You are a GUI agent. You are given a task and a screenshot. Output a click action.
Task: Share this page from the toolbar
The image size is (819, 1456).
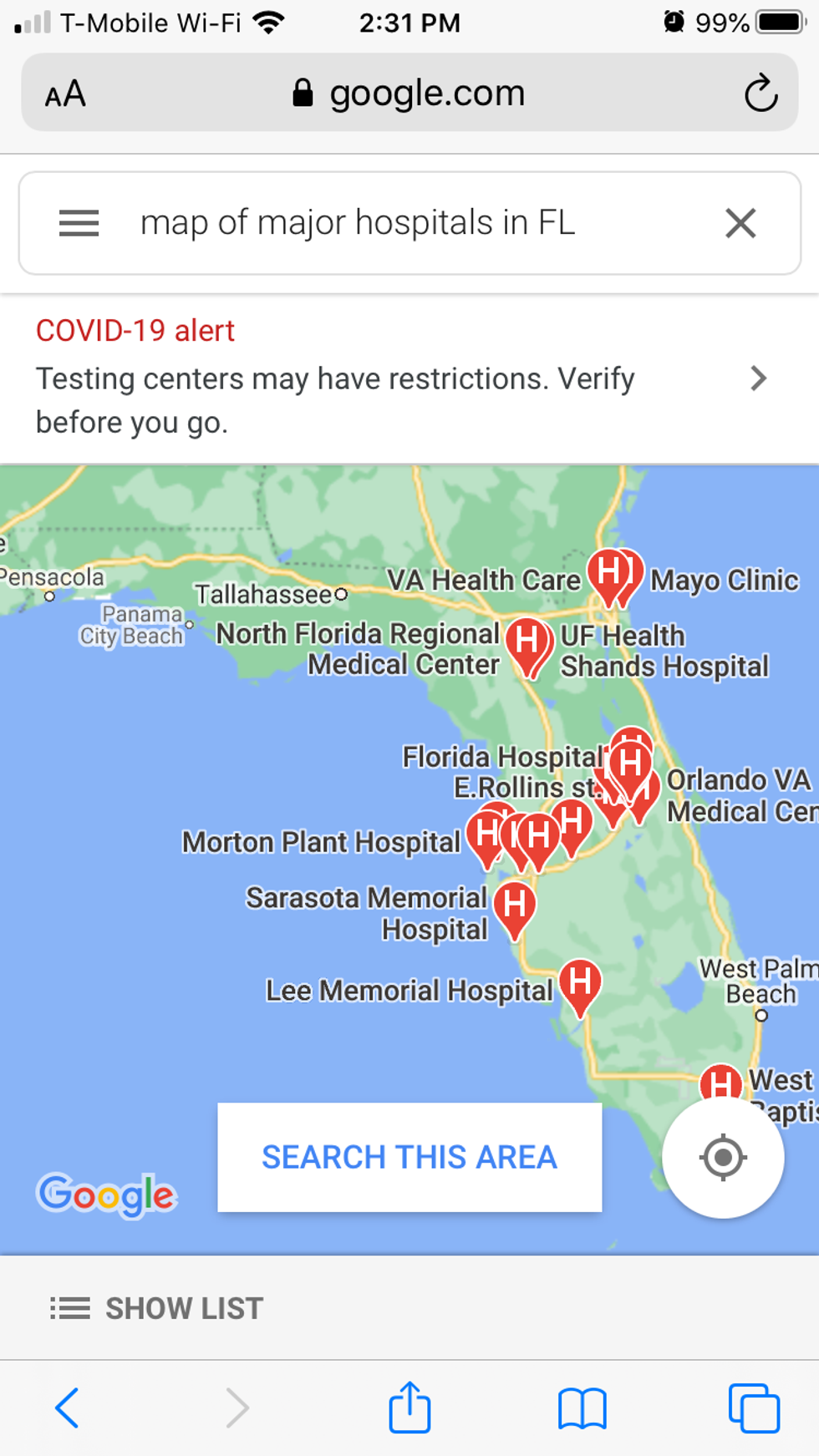click(409, 1408)
